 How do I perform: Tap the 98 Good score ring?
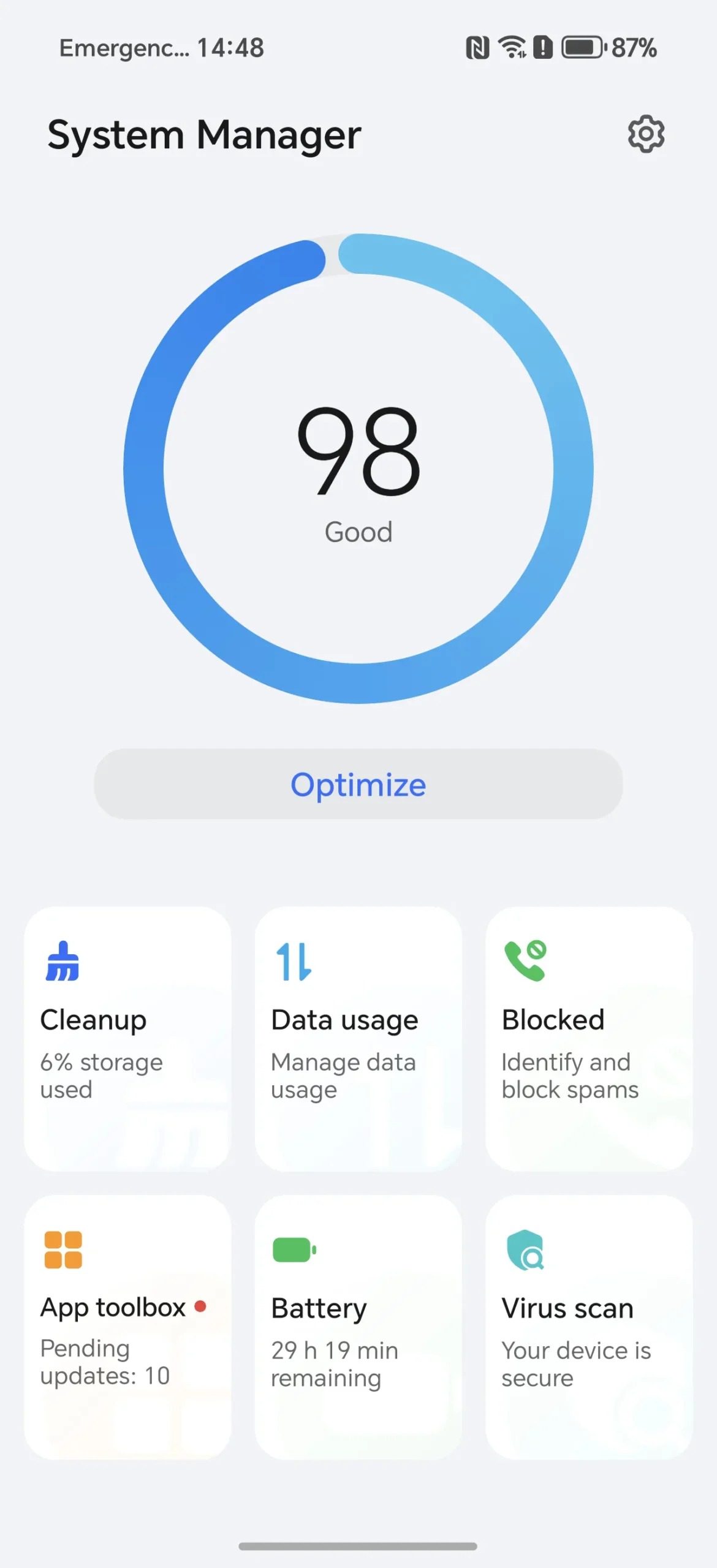pyautogui.click(x=358, y=469)
